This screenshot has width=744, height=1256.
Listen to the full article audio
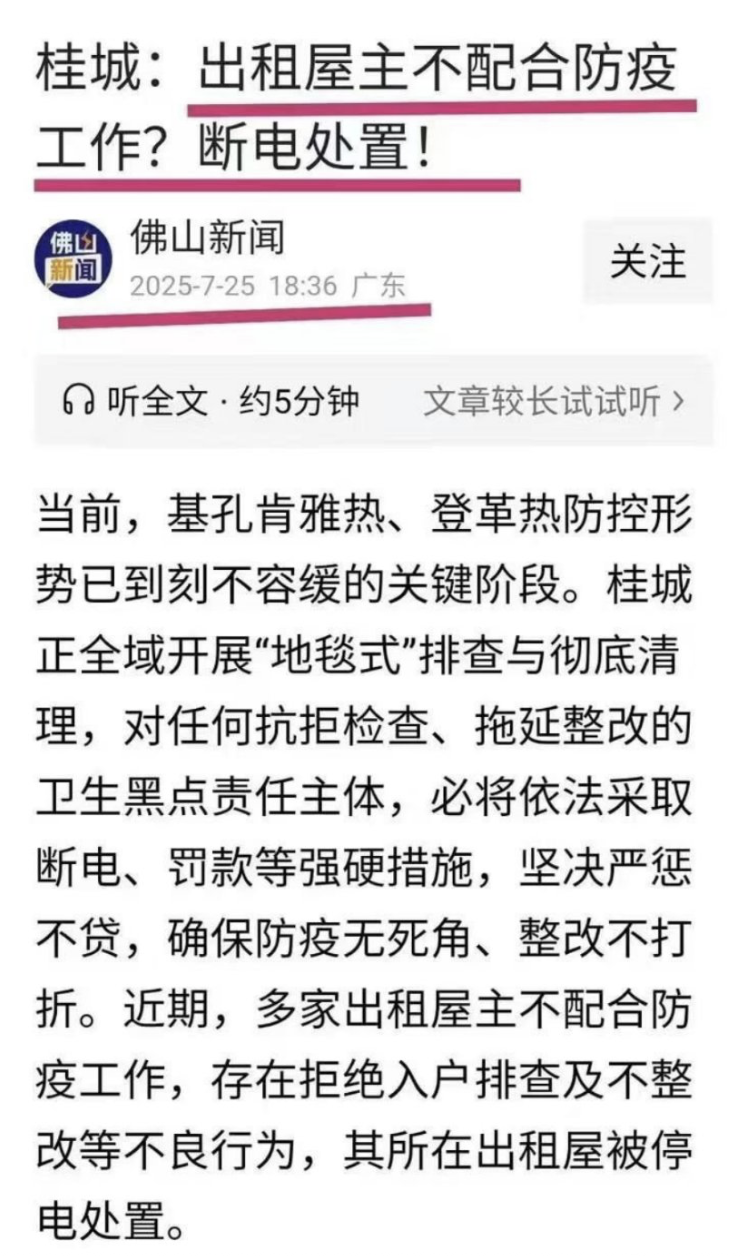[210, 402]
